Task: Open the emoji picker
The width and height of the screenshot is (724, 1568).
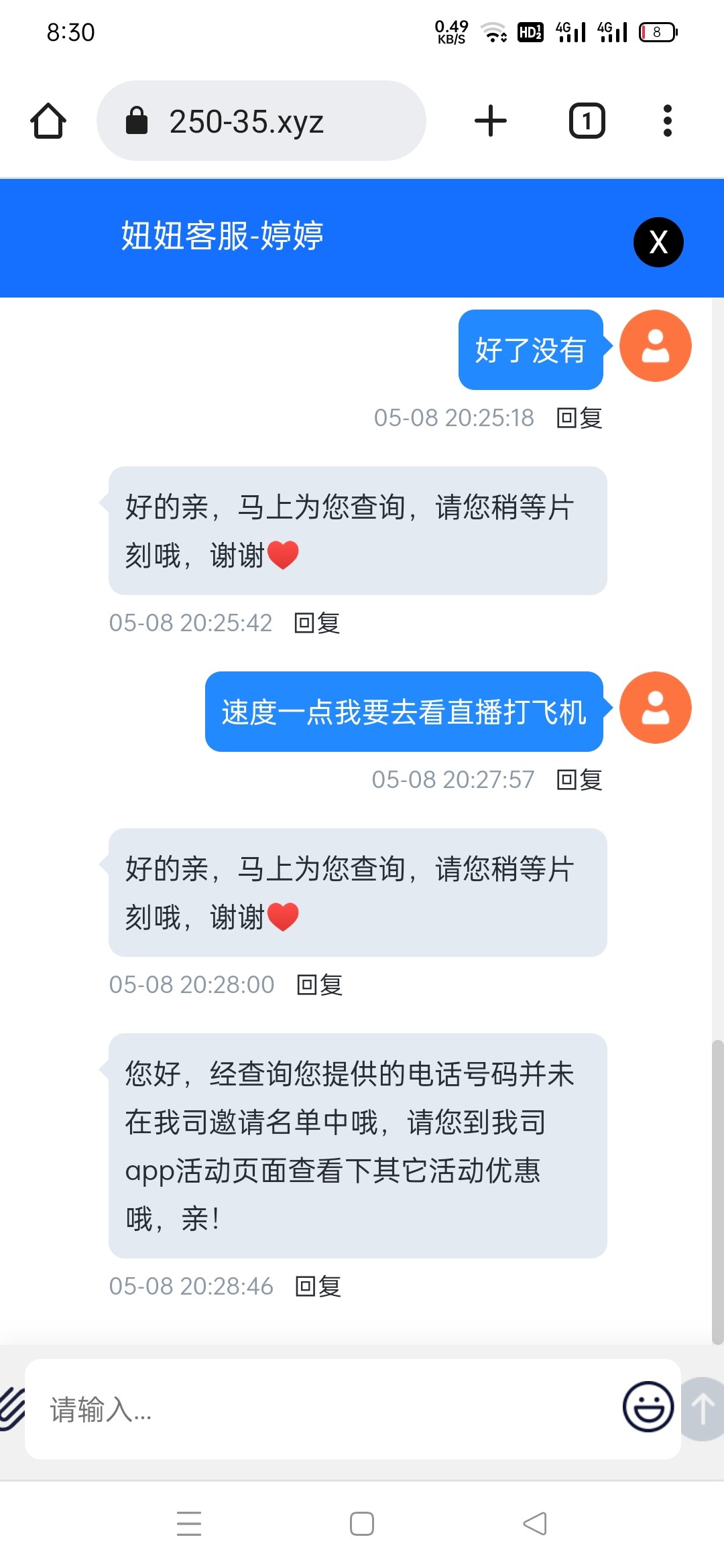Action: tap(648, 1407)
